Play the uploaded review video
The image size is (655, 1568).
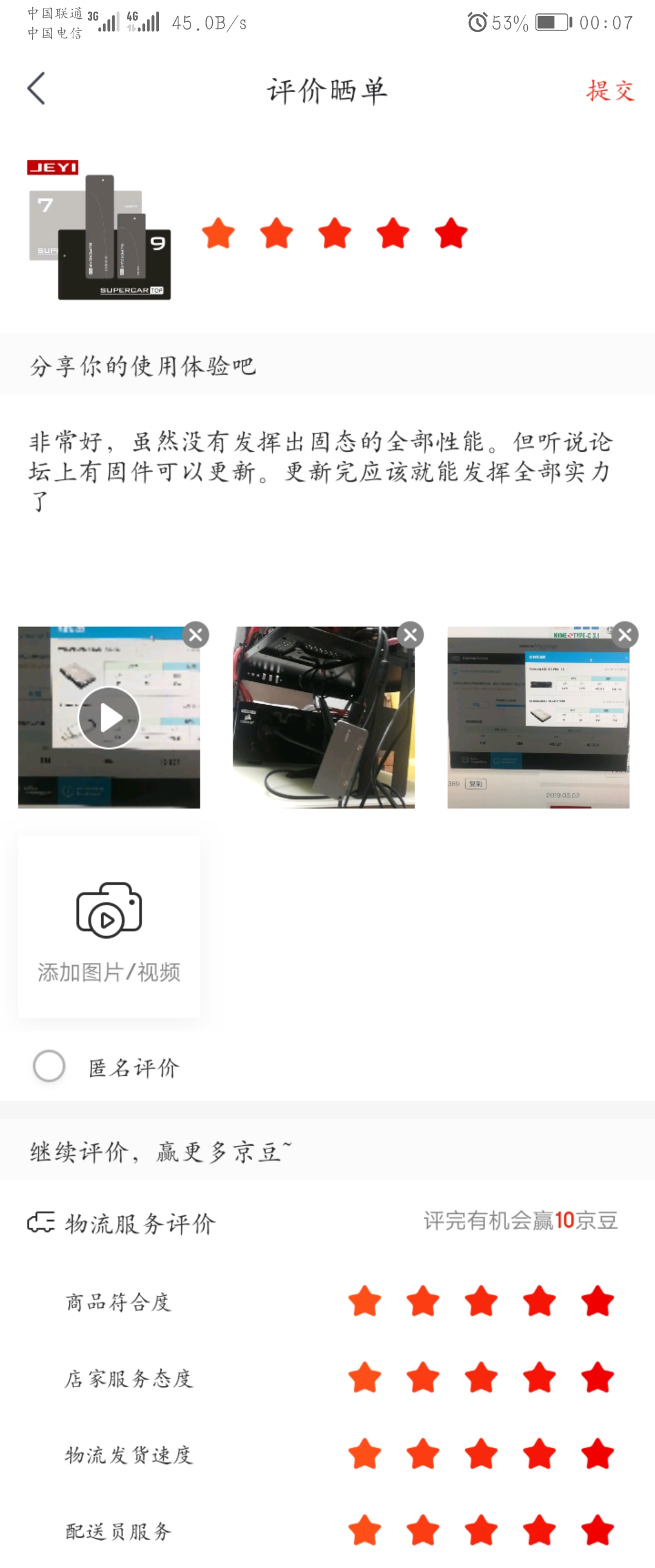(110, 717)
